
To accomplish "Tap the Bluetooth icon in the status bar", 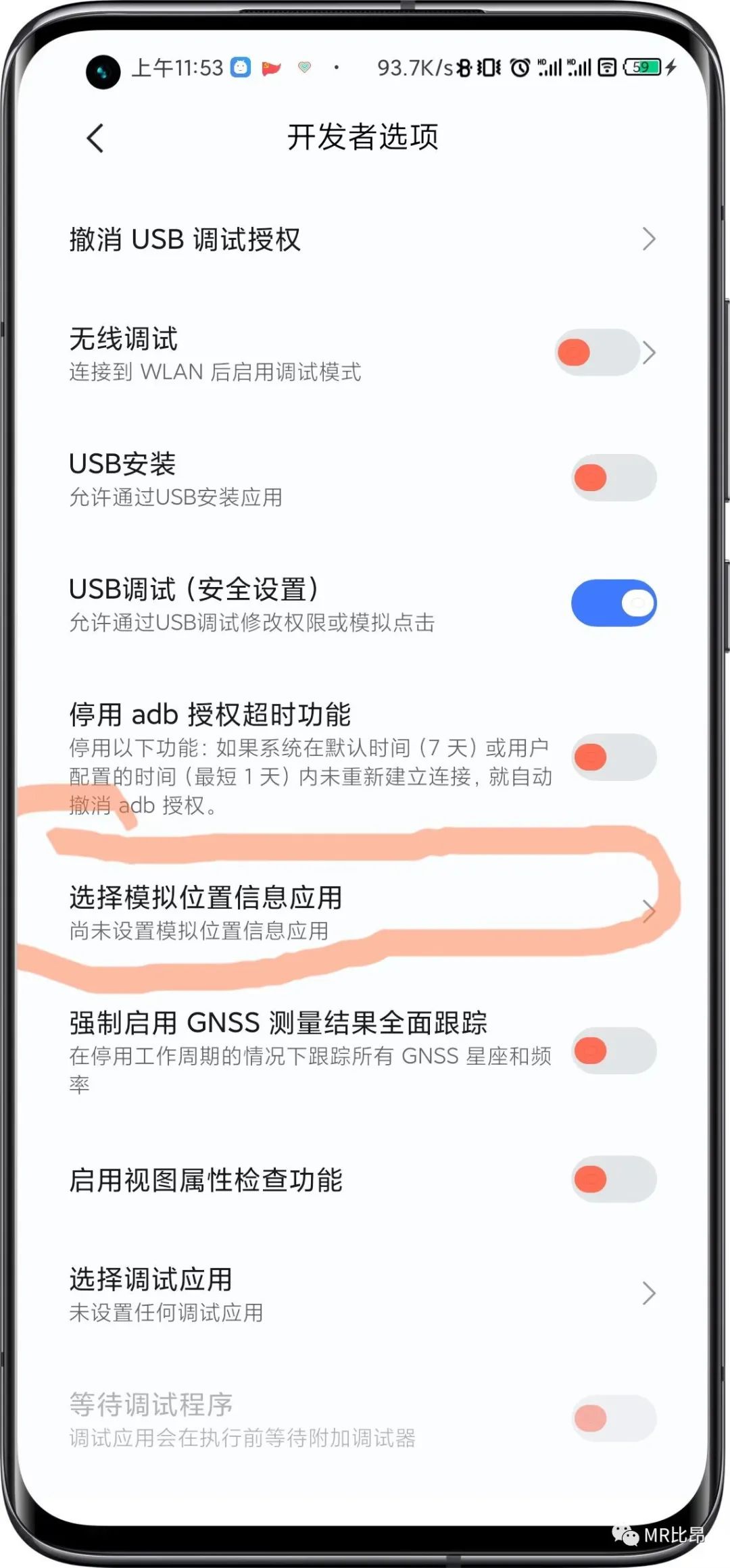I will pos(465,67).
